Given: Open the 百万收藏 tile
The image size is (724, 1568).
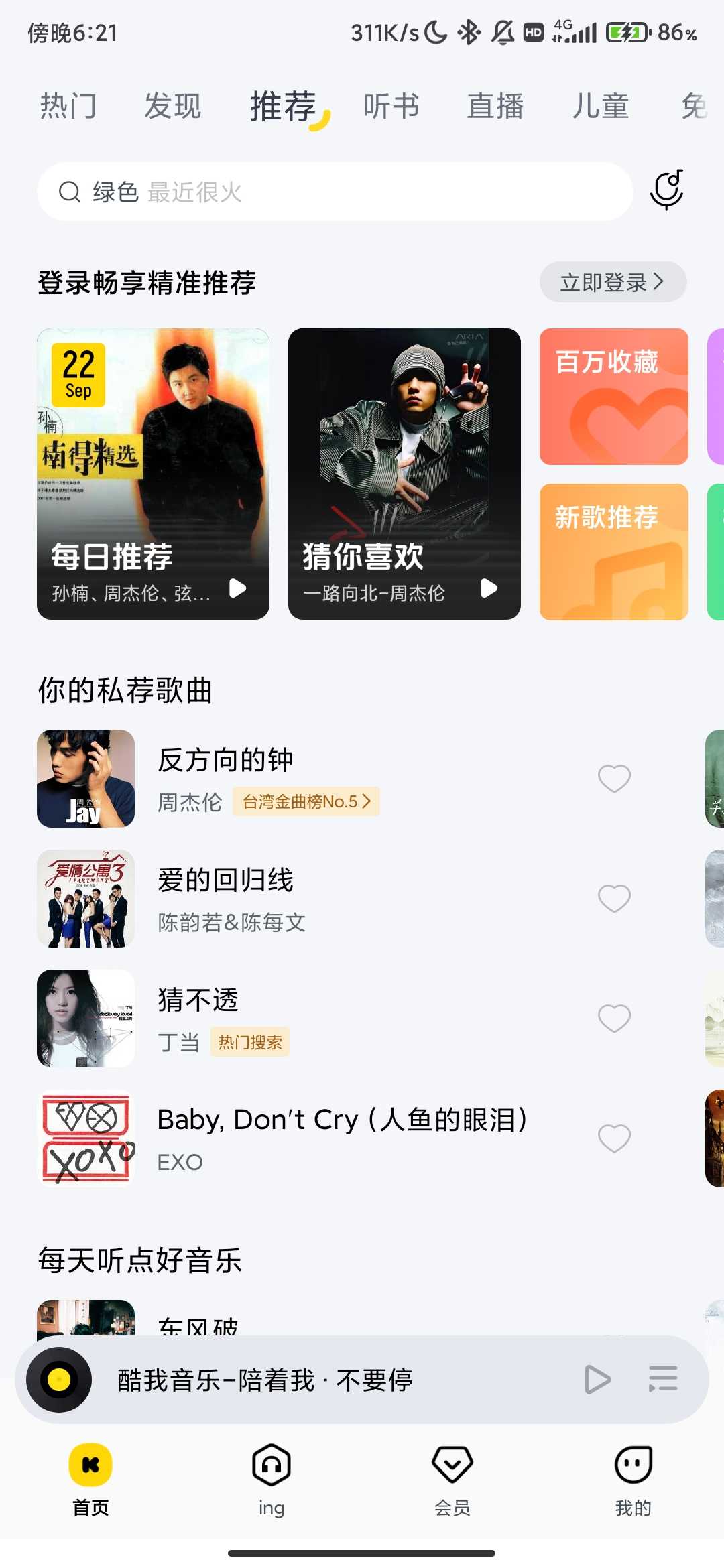Looking at the screenshot, I should coord(613,397).
